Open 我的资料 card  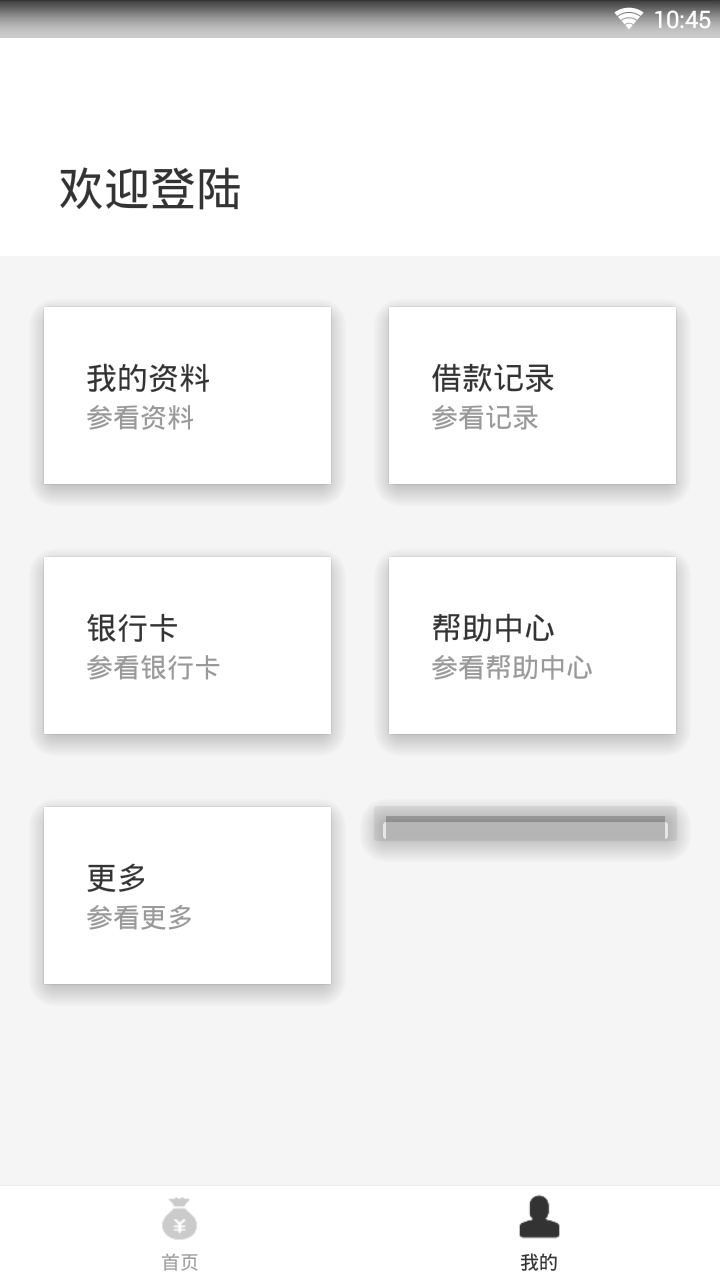[x=186, y=396]
